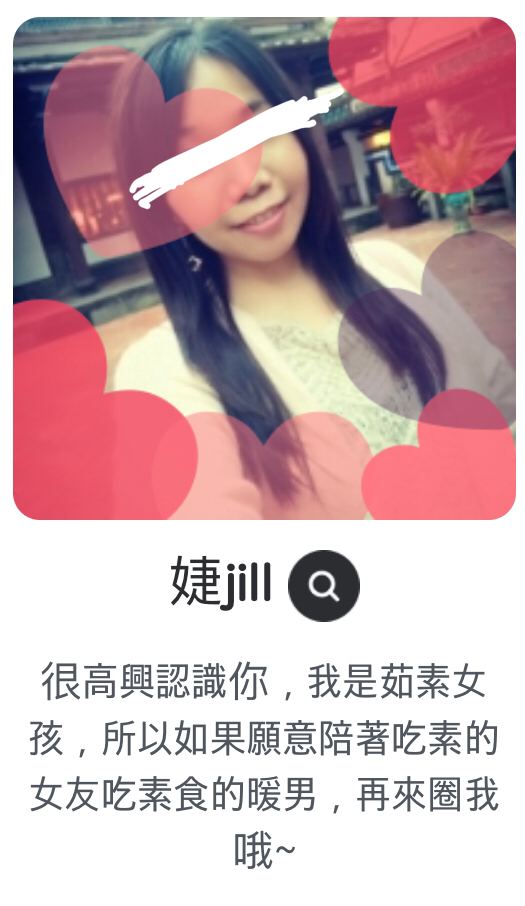525x906 pixels.
Task: Tap the search icon beside 婕jill
Action: pos(323,586)
